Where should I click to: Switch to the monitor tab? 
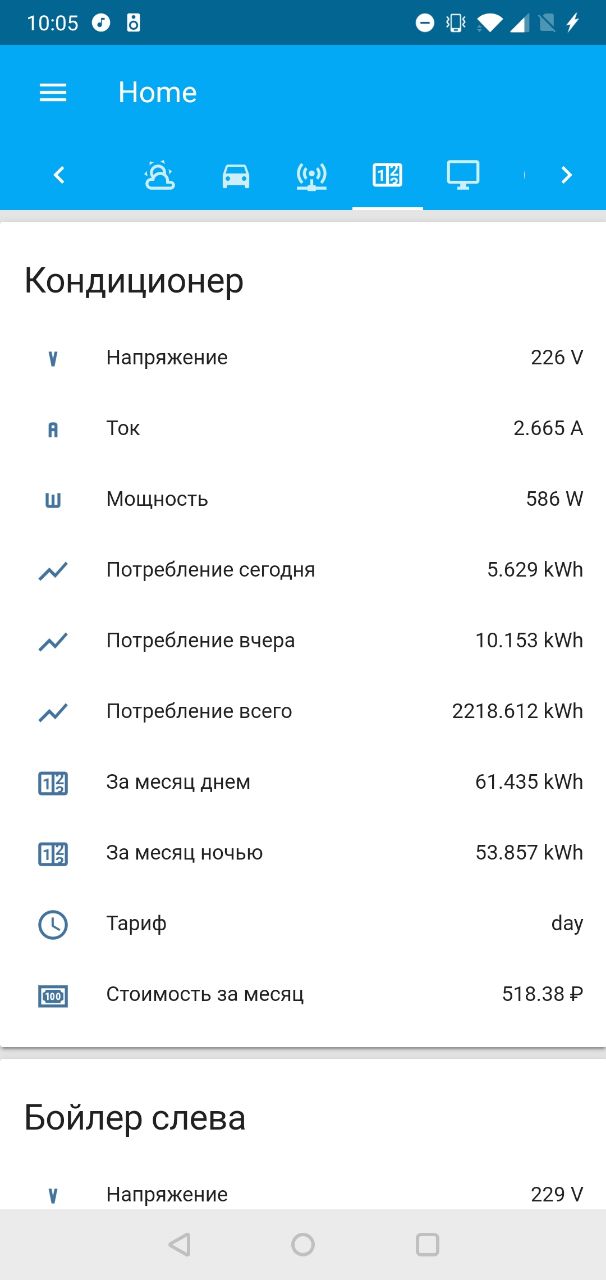pyautogui.click(x=463, y=175)
